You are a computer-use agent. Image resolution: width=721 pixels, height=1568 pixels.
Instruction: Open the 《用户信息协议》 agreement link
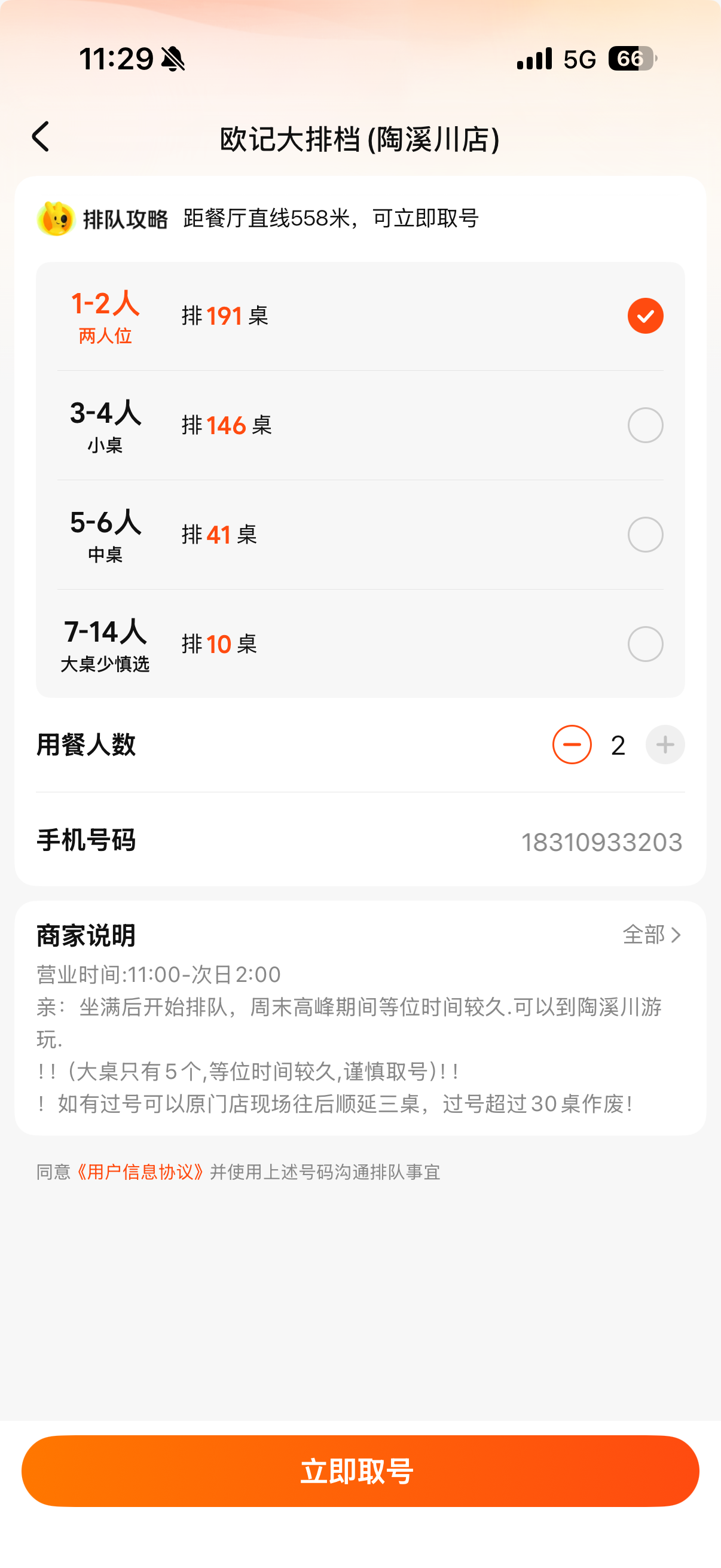(140, 1172)
